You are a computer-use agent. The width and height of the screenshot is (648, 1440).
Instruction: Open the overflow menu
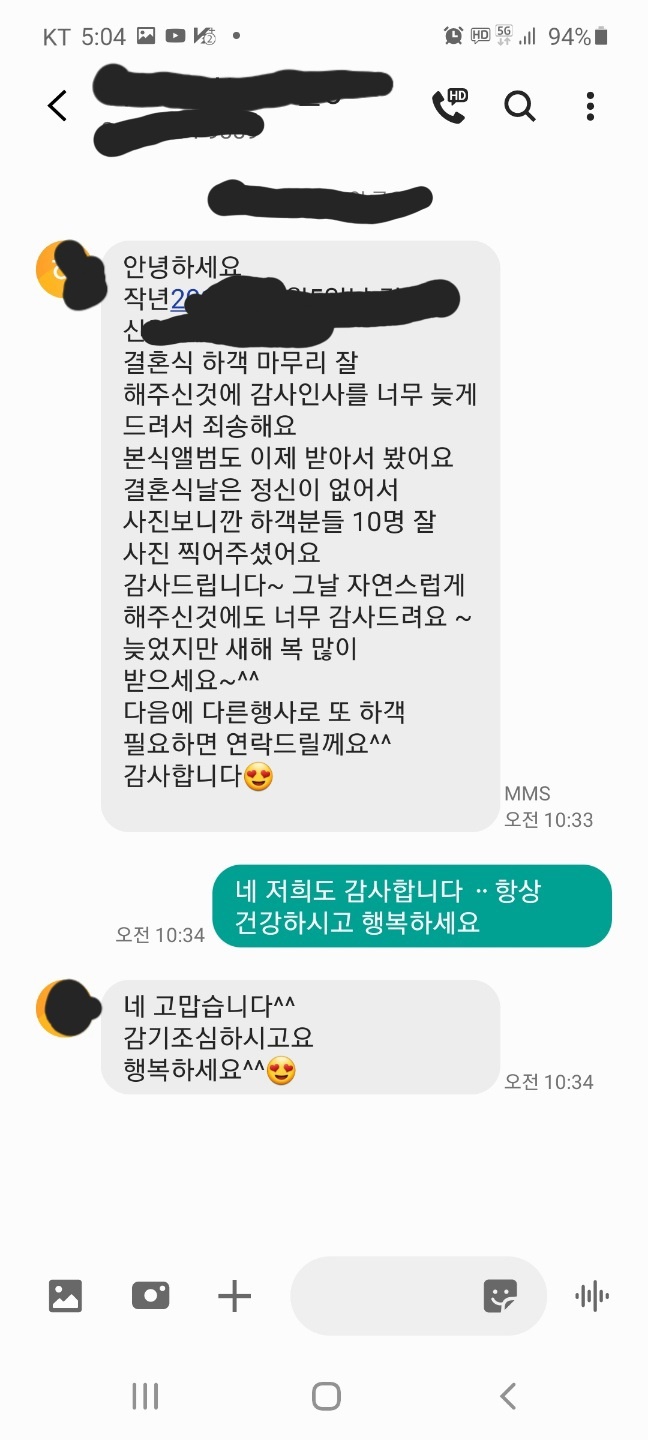591,106
